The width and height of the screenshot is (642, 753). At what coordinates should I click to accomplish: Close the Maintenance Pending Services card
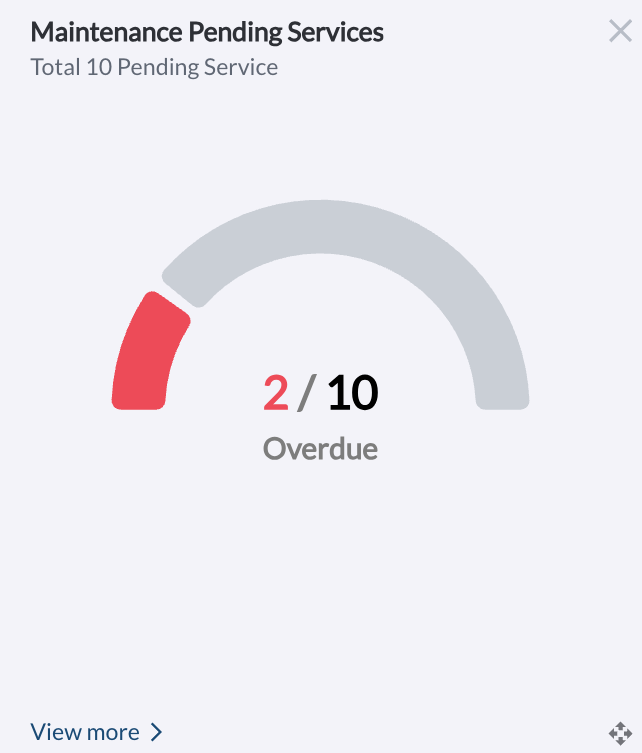tap(620, 32)
